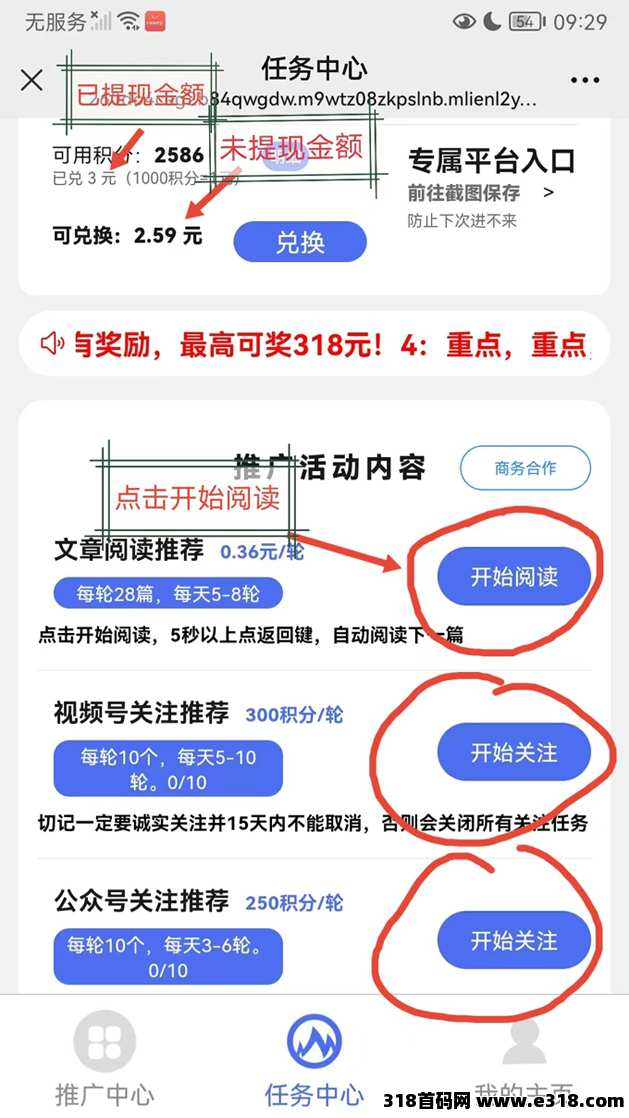Go to the 我的主页 tab
The width and height of the screenshot is (629, 1118).
(x=524, y=1058)
